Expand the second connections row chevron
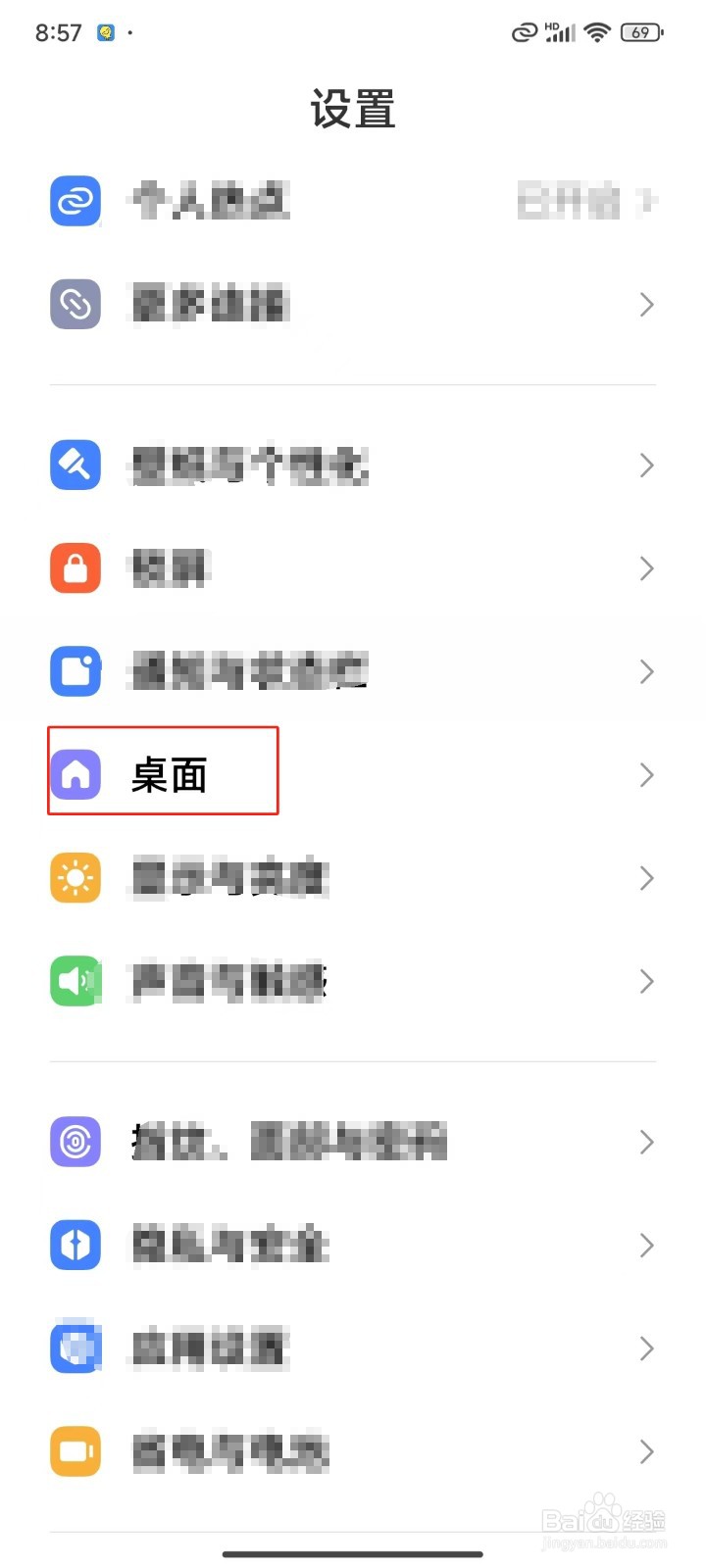Viewport: 706px width, 1568px height. click(x=646, y=305)
